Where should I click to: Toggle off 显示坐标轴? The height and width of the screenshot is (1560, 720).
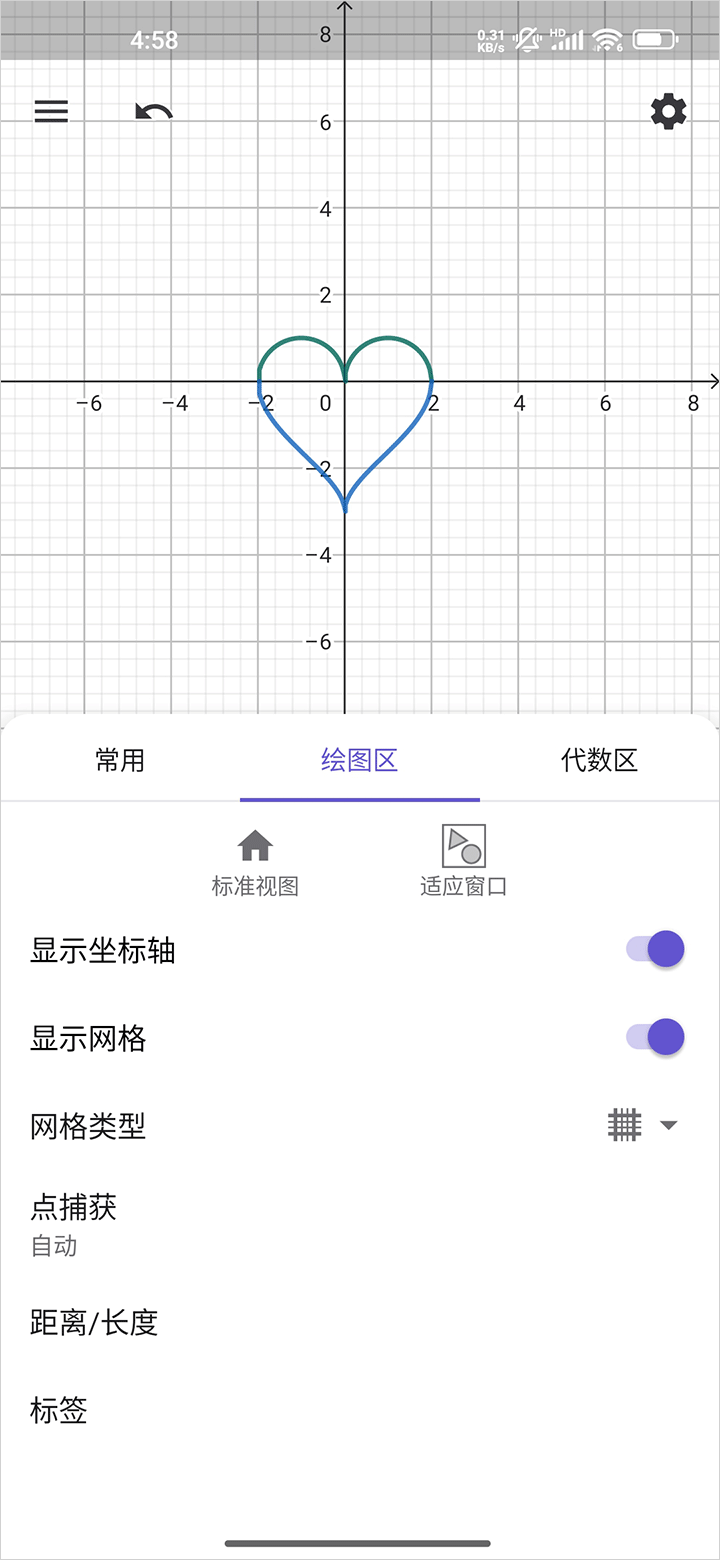pyautogui.click(x=656, y=949)
